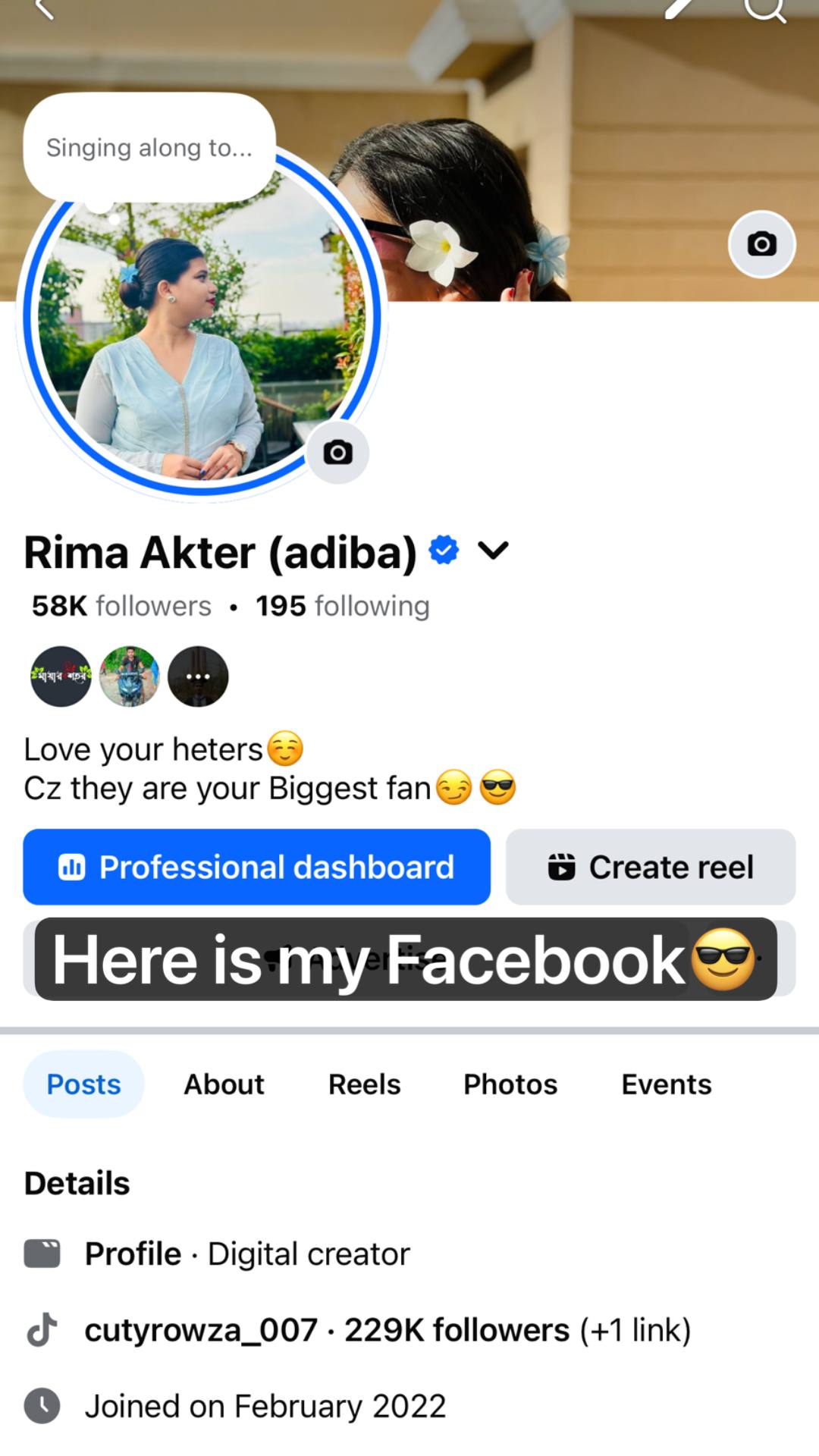Open the cutyrowza_007 TikTok link
Image resolution: width=819 pixels, height=1456 pixels.
(x=200, y=1330)
